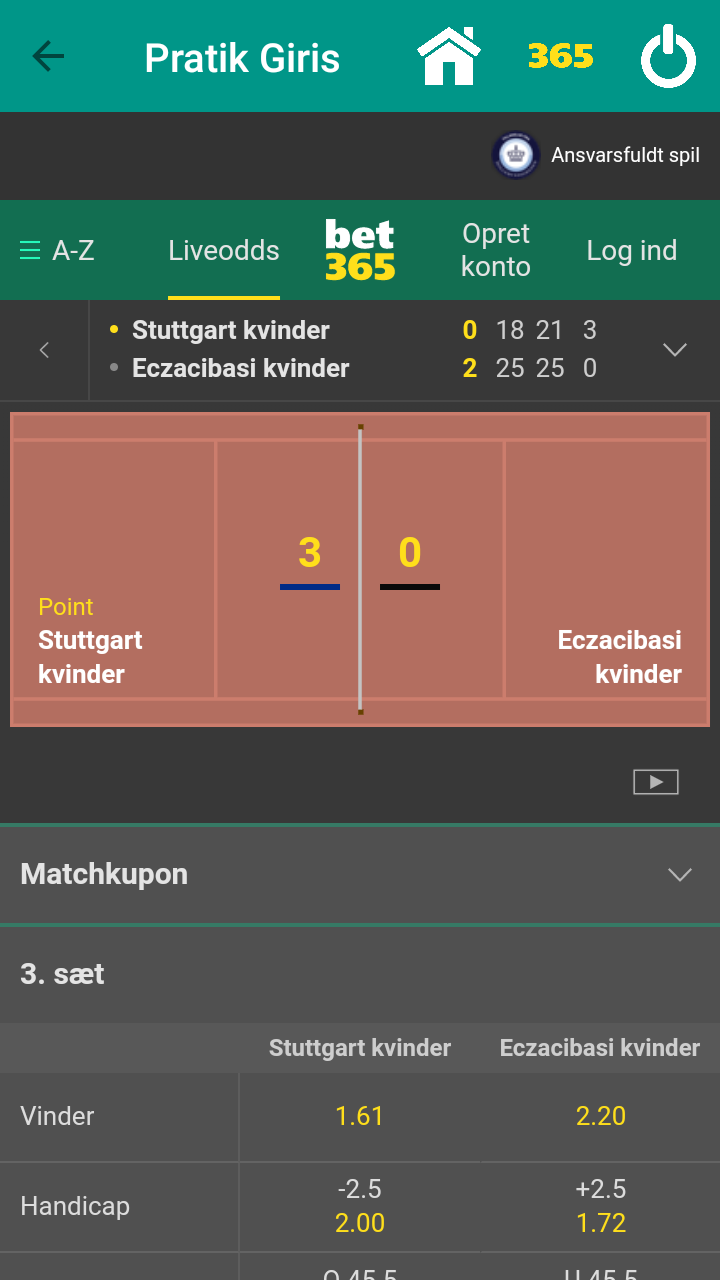Screen dimensions: 720x1280
Task: Switch to Liveodds tab
Action: point(224,250)
